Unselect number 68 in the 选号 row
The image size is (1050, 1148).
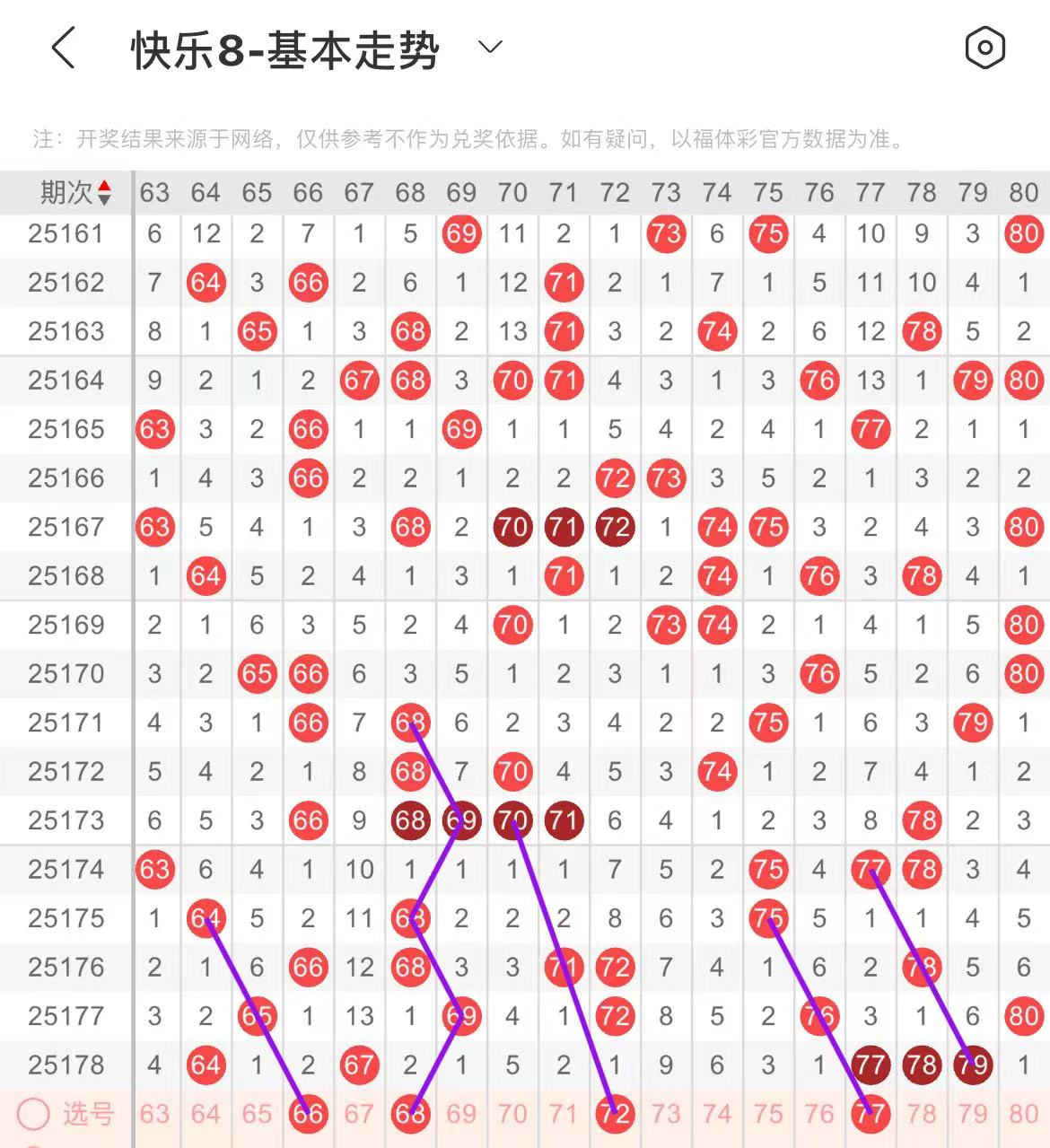[410, 1114]
